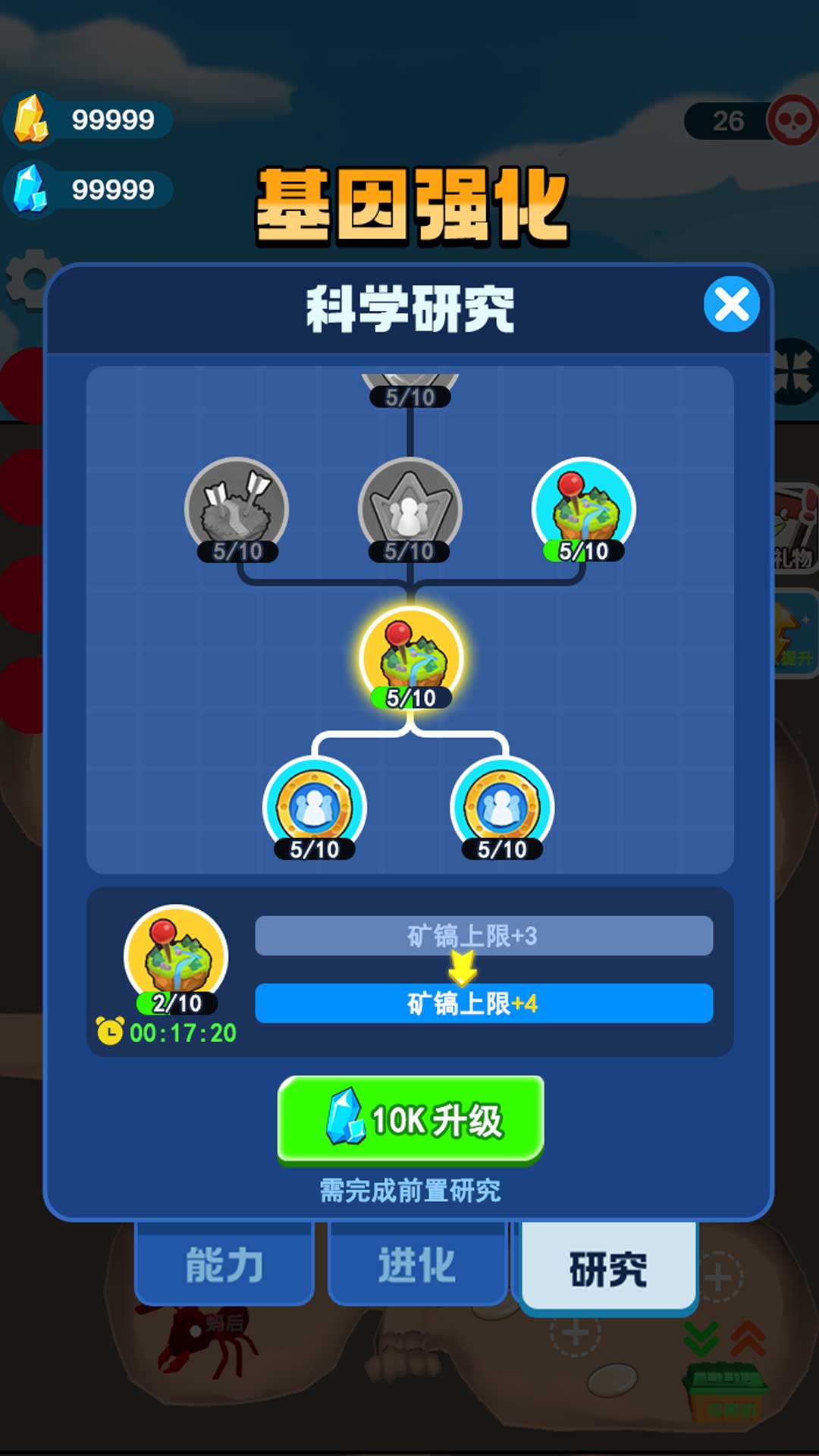Viewport: 819px width, 1456px height.
Task: Select the 研究 tab
Action: [607, 1268]
